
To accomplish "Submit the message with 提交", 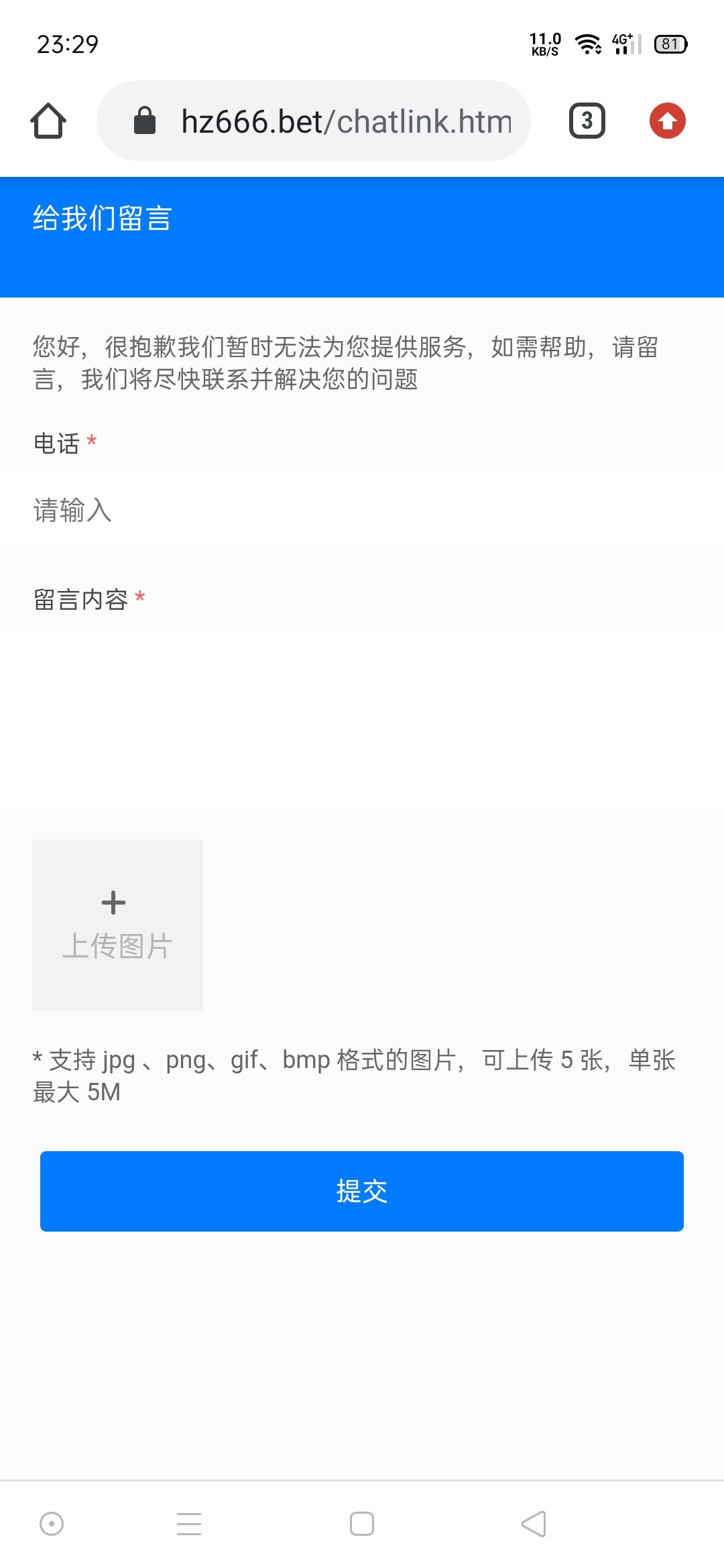I will (362, 1191).
